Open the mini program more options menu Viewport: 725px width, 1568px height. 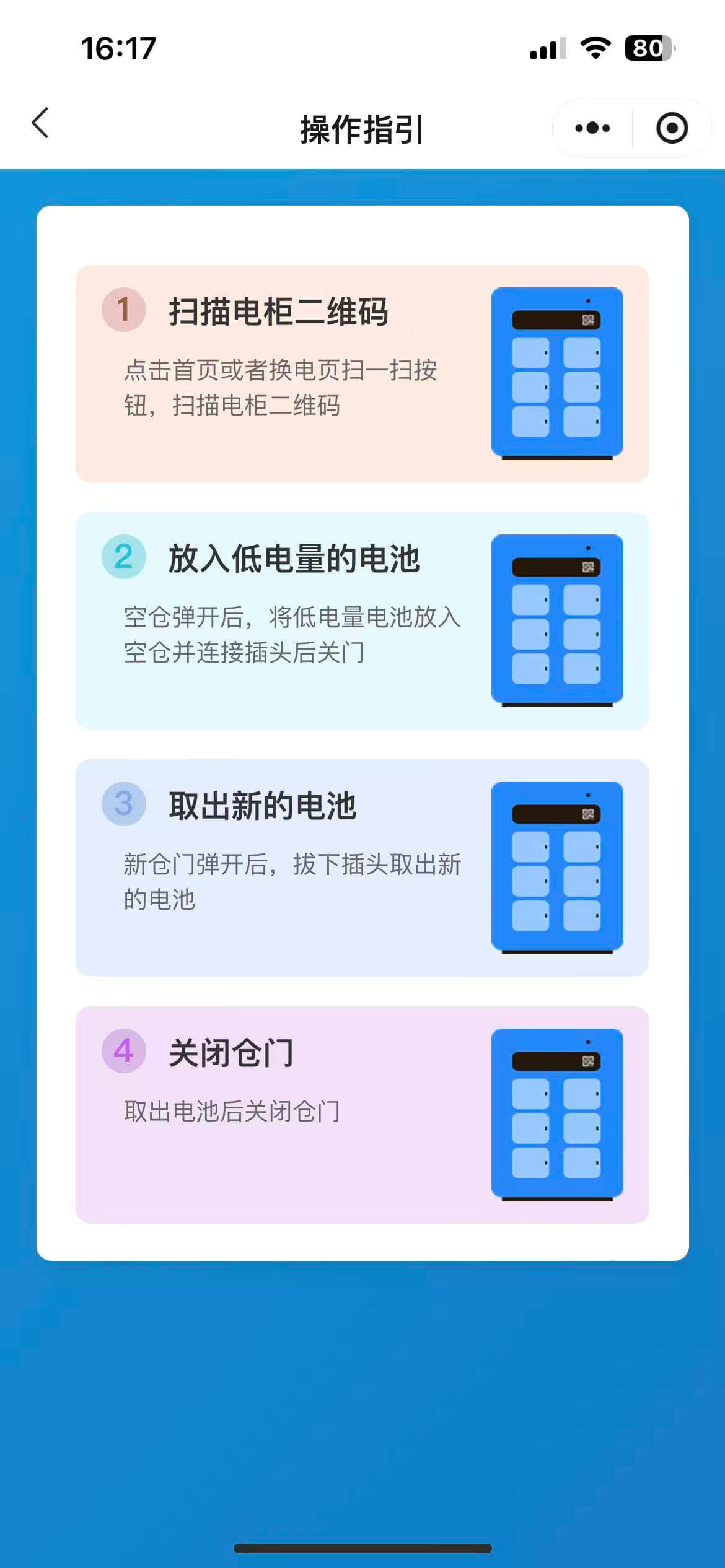click(592, 128)
